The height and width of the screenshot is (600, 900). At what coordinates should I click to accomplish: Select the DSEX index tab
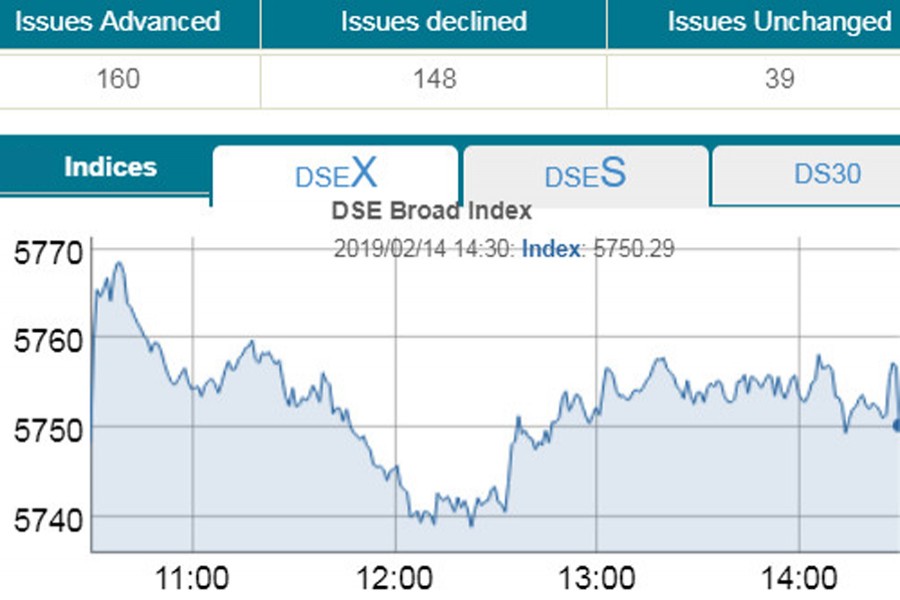(x=336, y=175)
